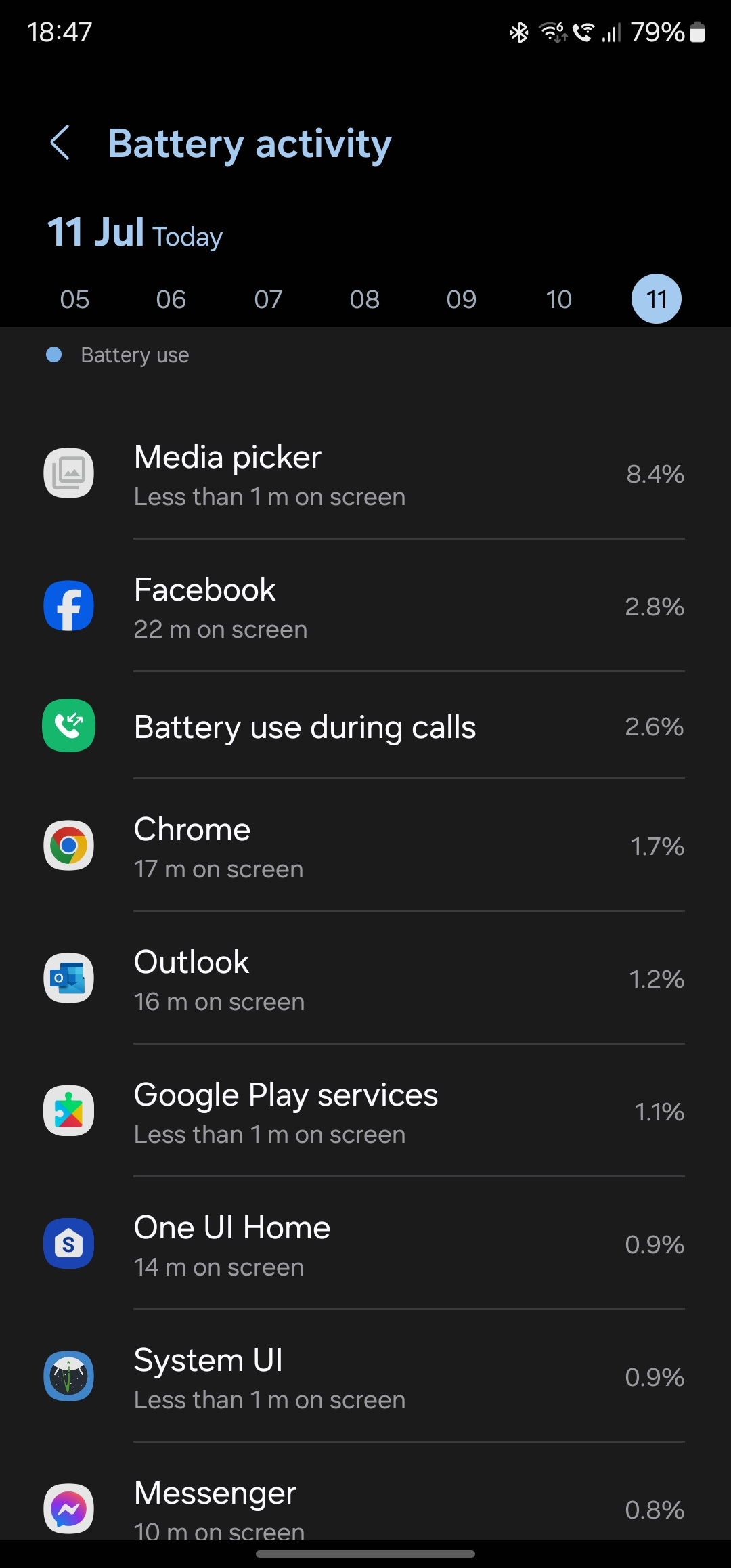Show Messenger battery usage
Screen dimensions: 731x1568
365,1506
